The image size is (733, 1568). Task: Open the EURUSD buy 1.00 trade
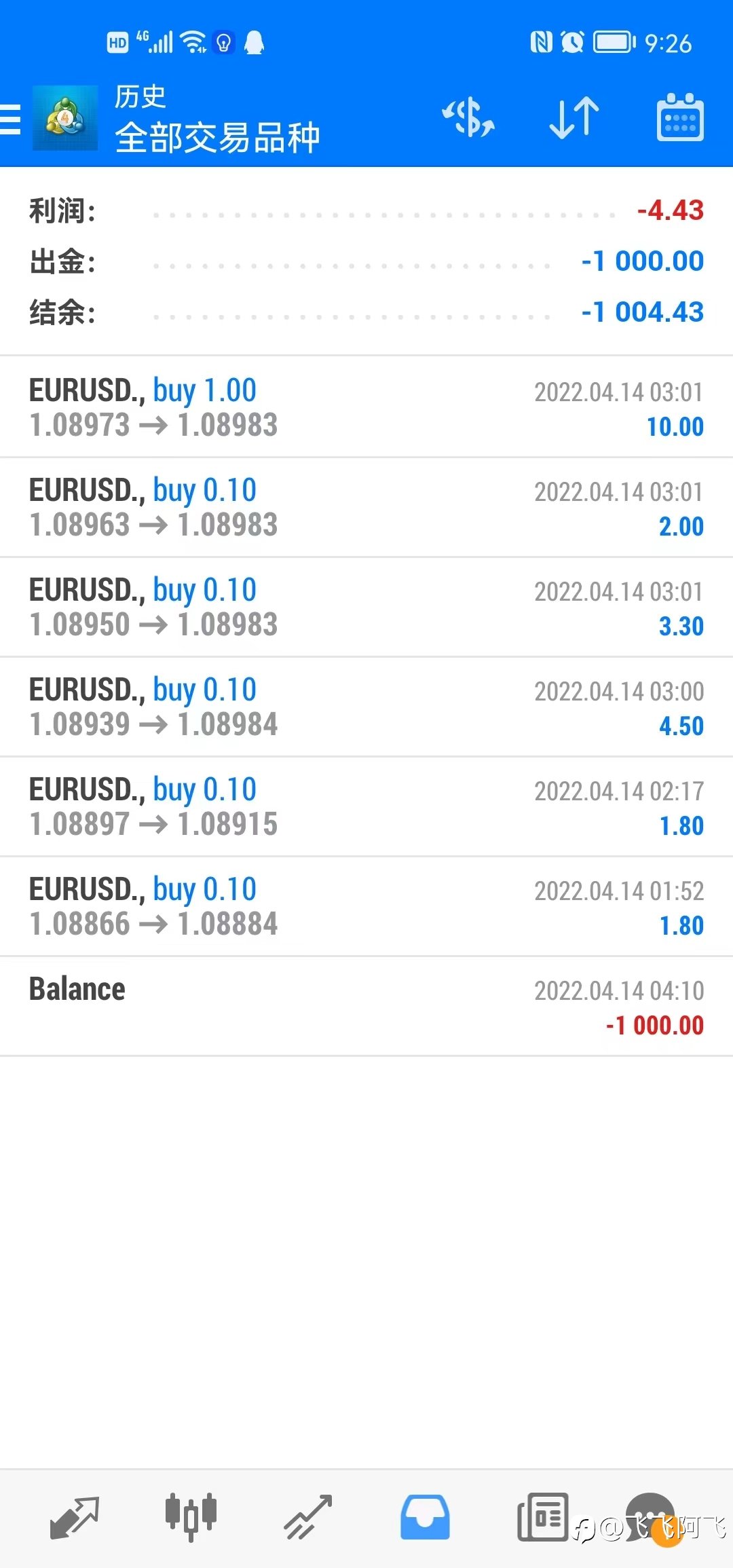click(366, 407)
